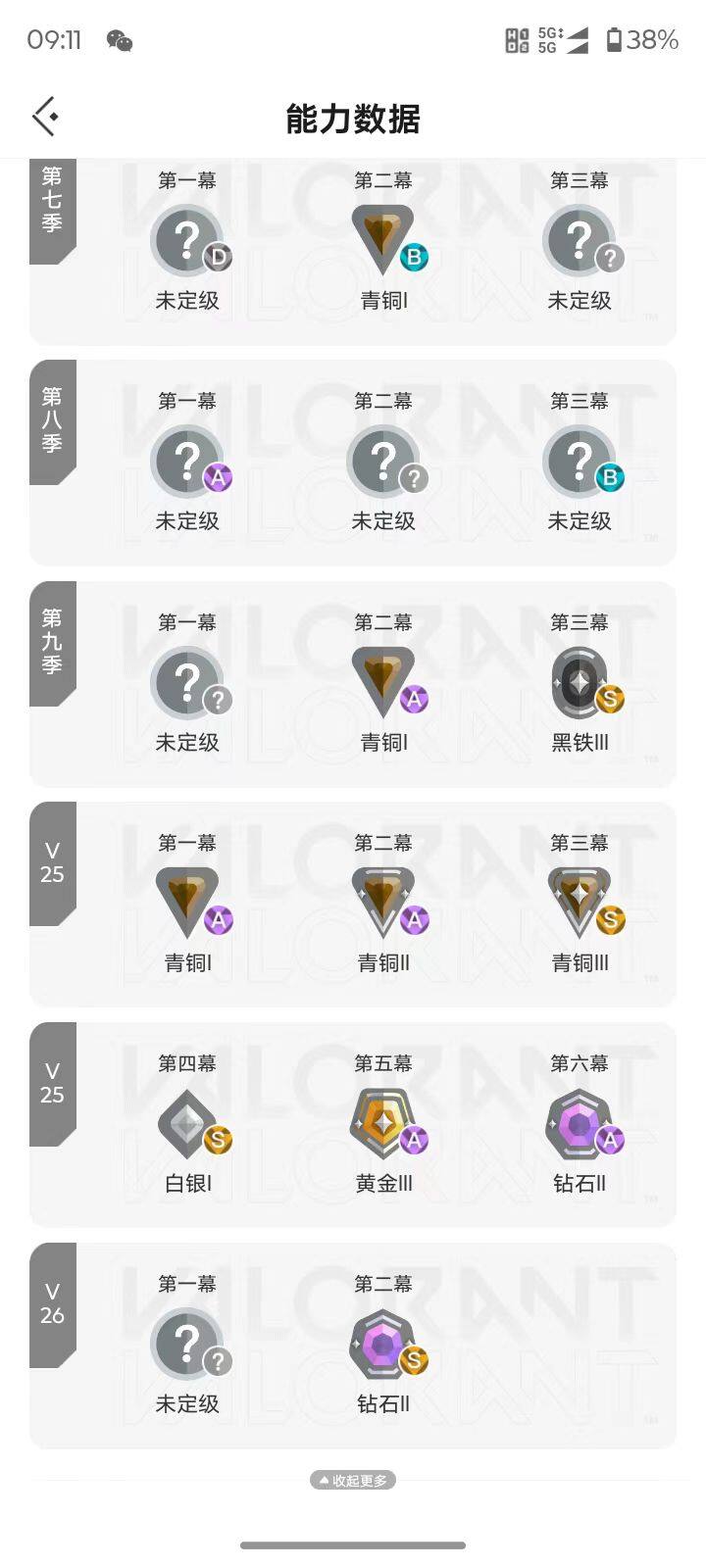Click the unranked badge in Season 8 第二幕
This screenshot has height=1568, width=706.
tap(383, 460)
